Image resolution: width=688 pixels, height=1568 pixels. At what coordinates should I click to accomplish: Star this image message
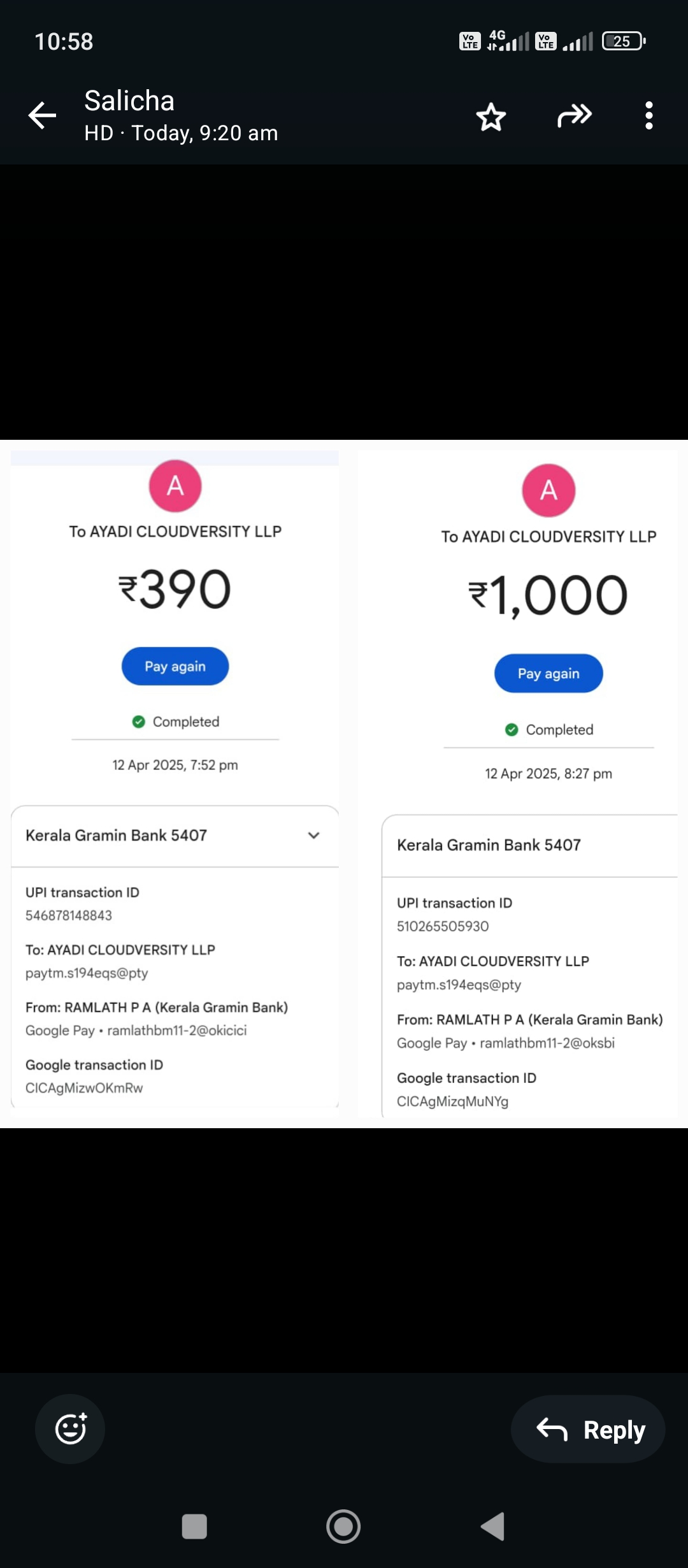click(x=491, y=117)
